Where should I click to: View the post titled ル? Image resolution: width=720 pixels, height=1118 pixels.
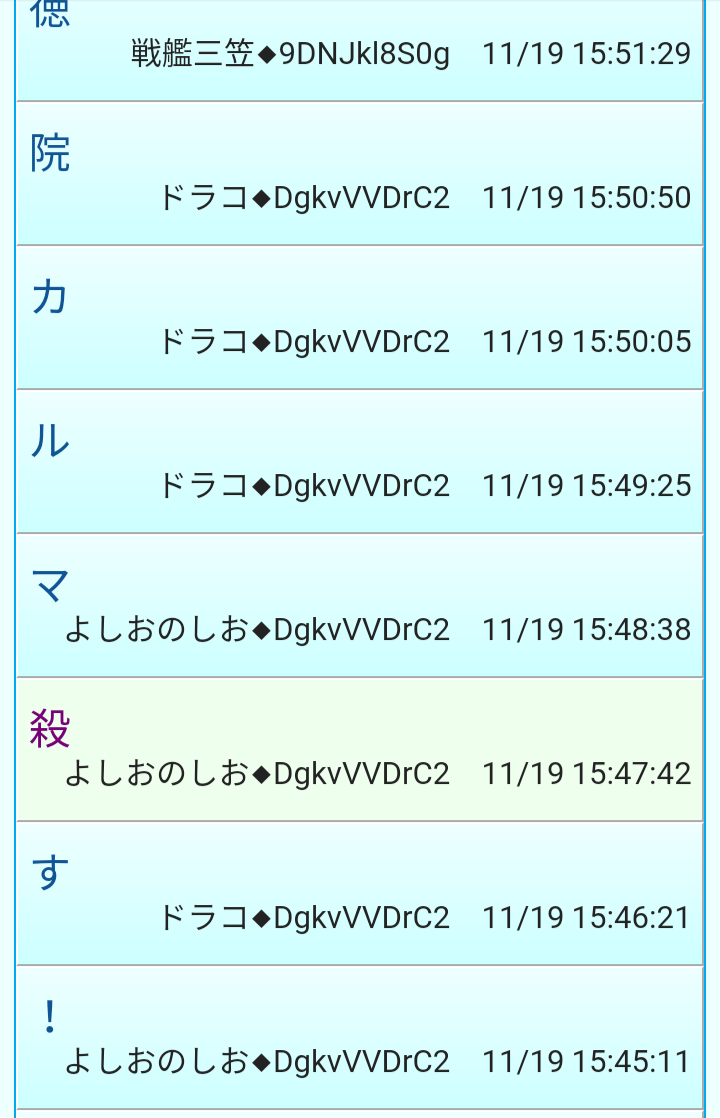(50, 442)
